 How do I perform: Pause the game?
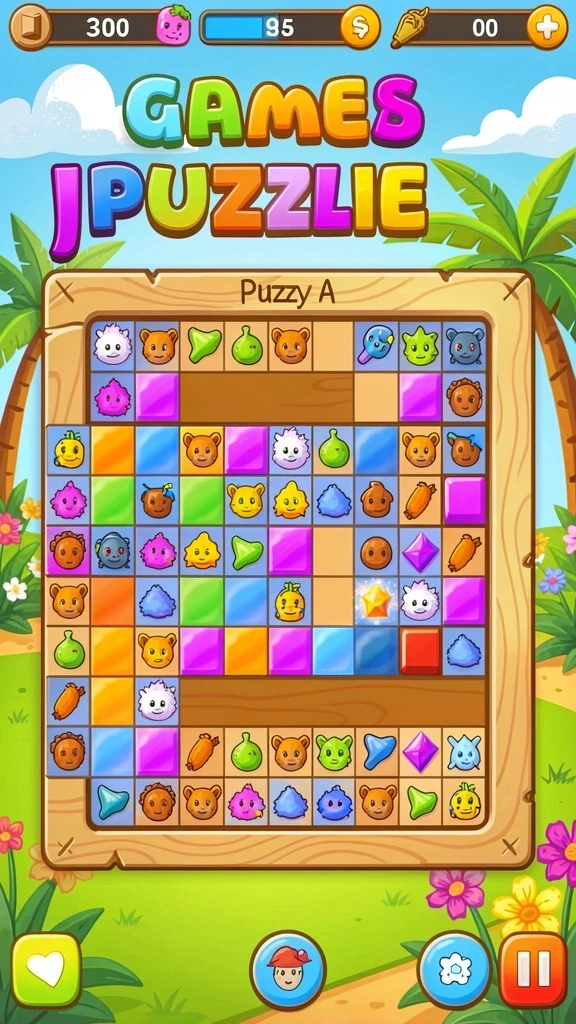(533, 970)
